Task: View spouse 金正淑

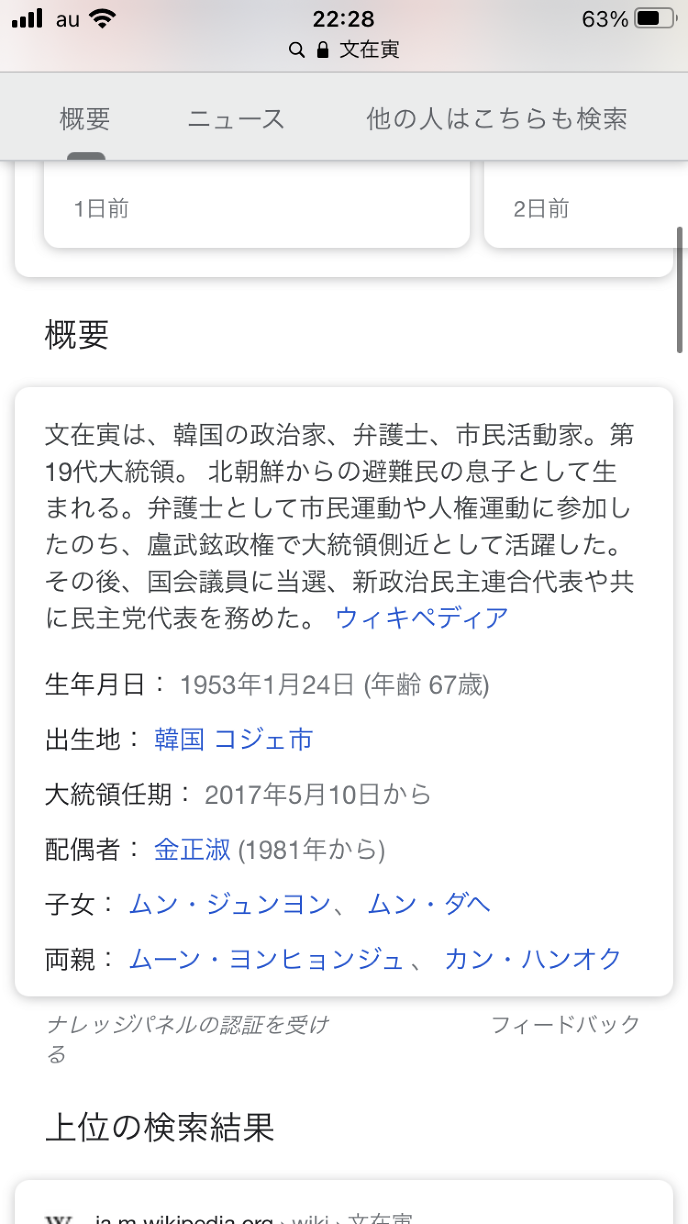Action: [192, 850]
